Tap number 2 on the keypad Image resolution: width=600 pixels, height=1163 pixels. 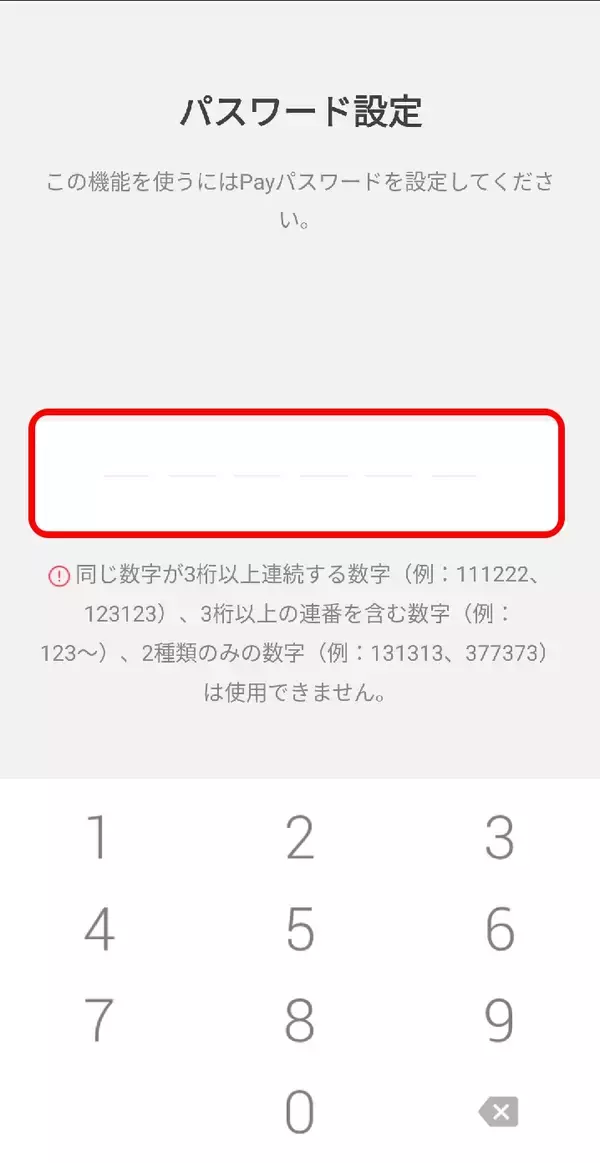click(299, 838)
